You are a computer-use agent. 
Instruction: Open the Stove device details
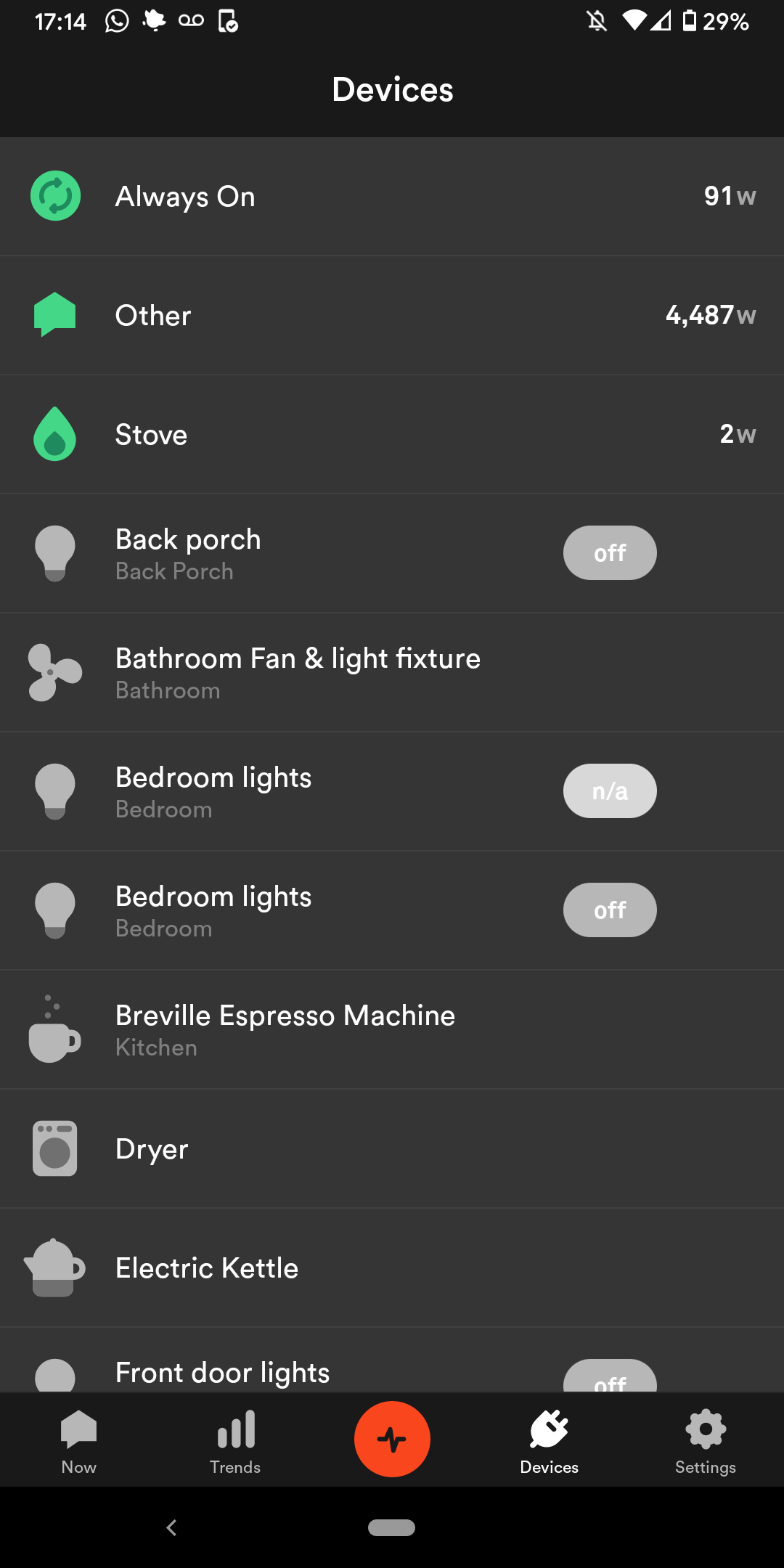click(x=392, y=434)
